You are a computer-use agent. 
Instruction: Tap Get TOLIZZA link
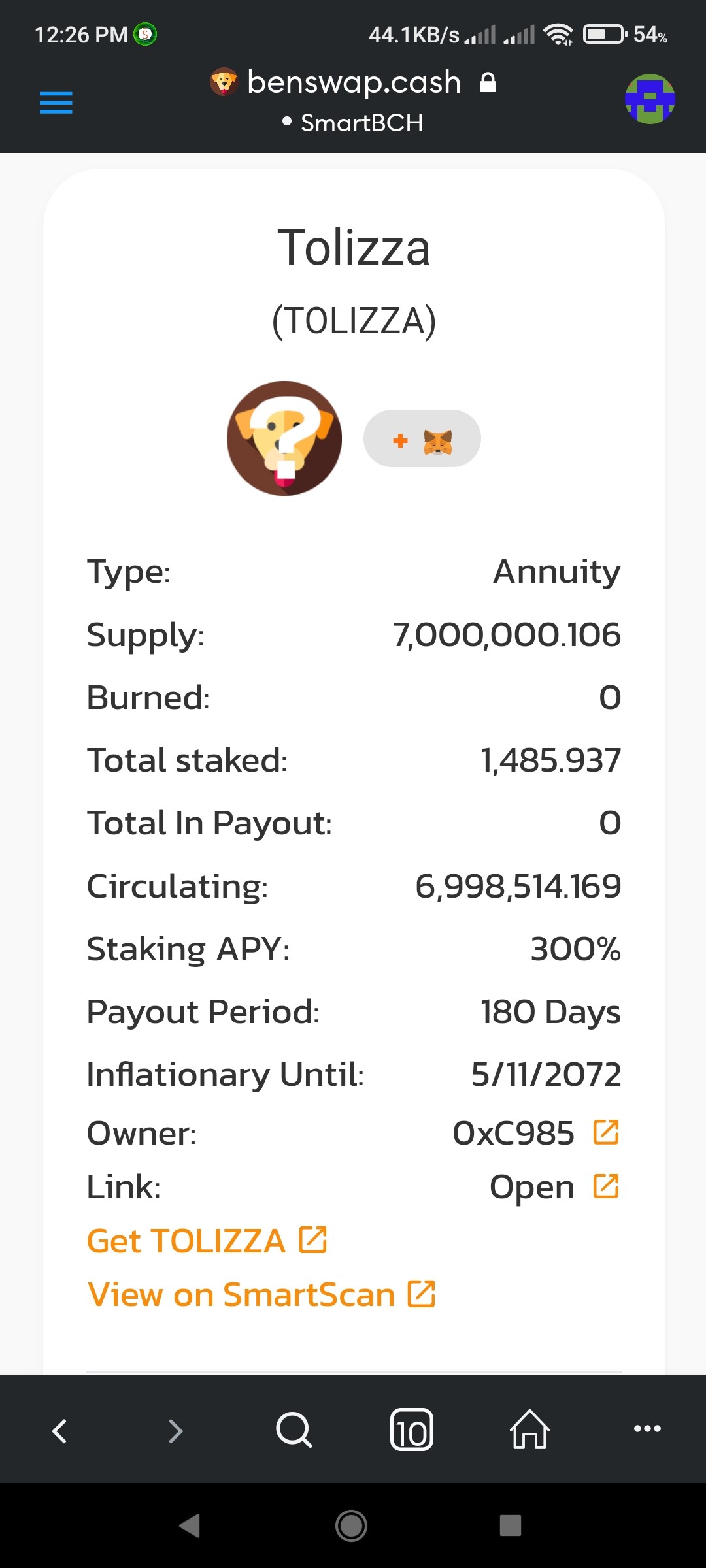coord(207,1241)
